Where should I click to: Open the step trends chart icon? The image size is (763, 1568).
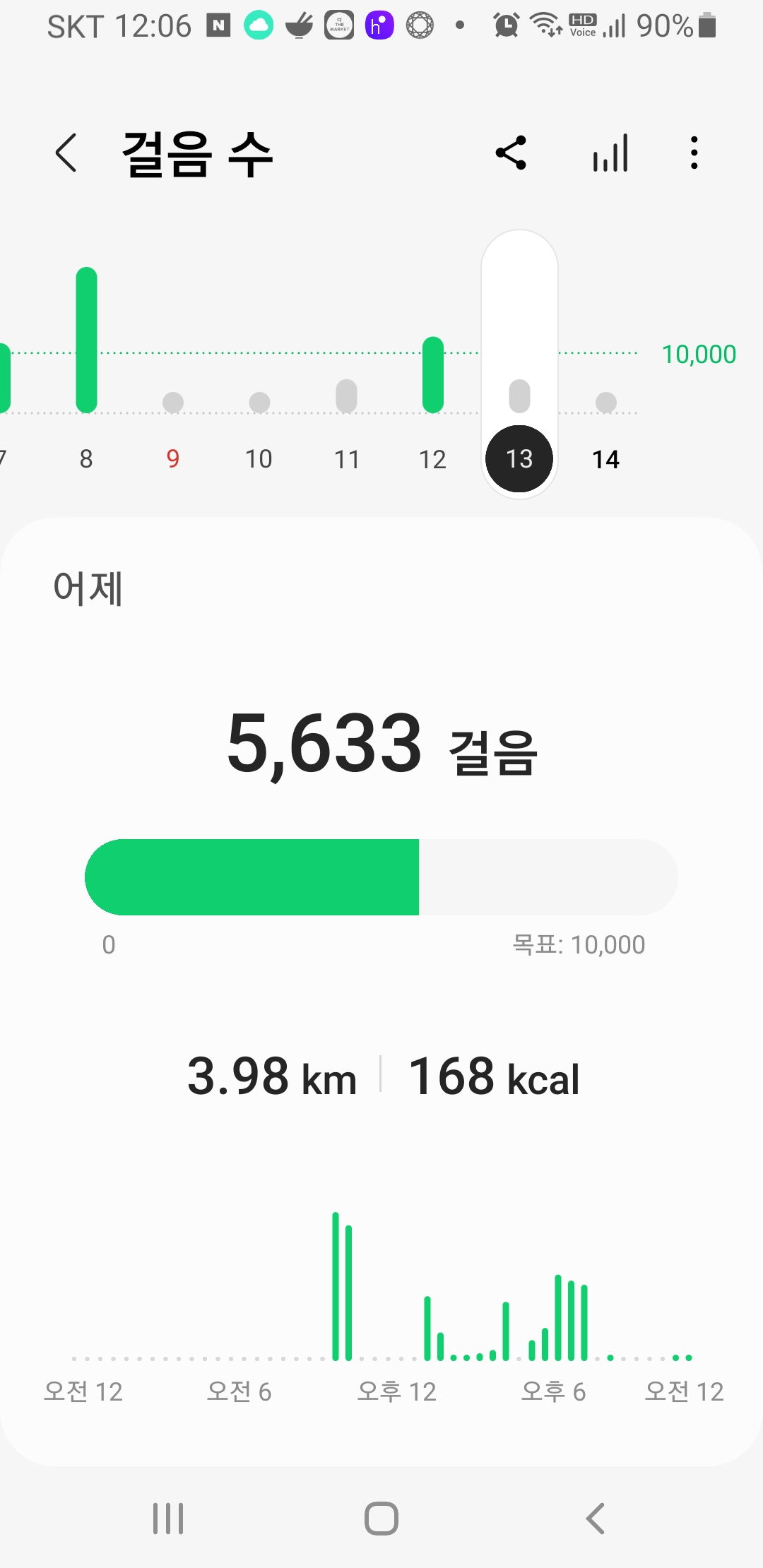click(610, 153)
